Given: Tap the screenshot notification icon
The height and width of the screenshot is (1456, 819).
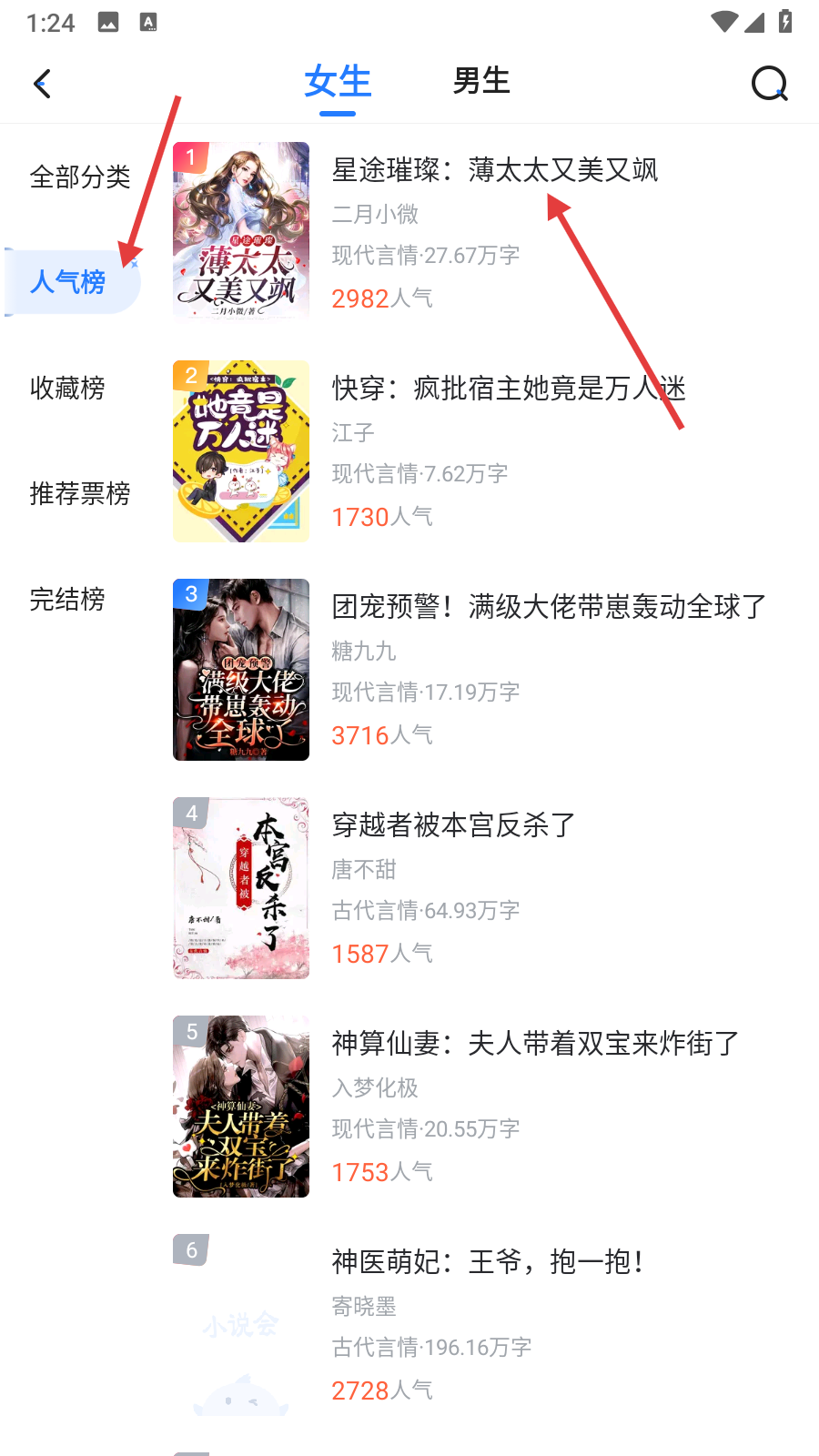Looking at the screenshot, I should coord(109,22).
